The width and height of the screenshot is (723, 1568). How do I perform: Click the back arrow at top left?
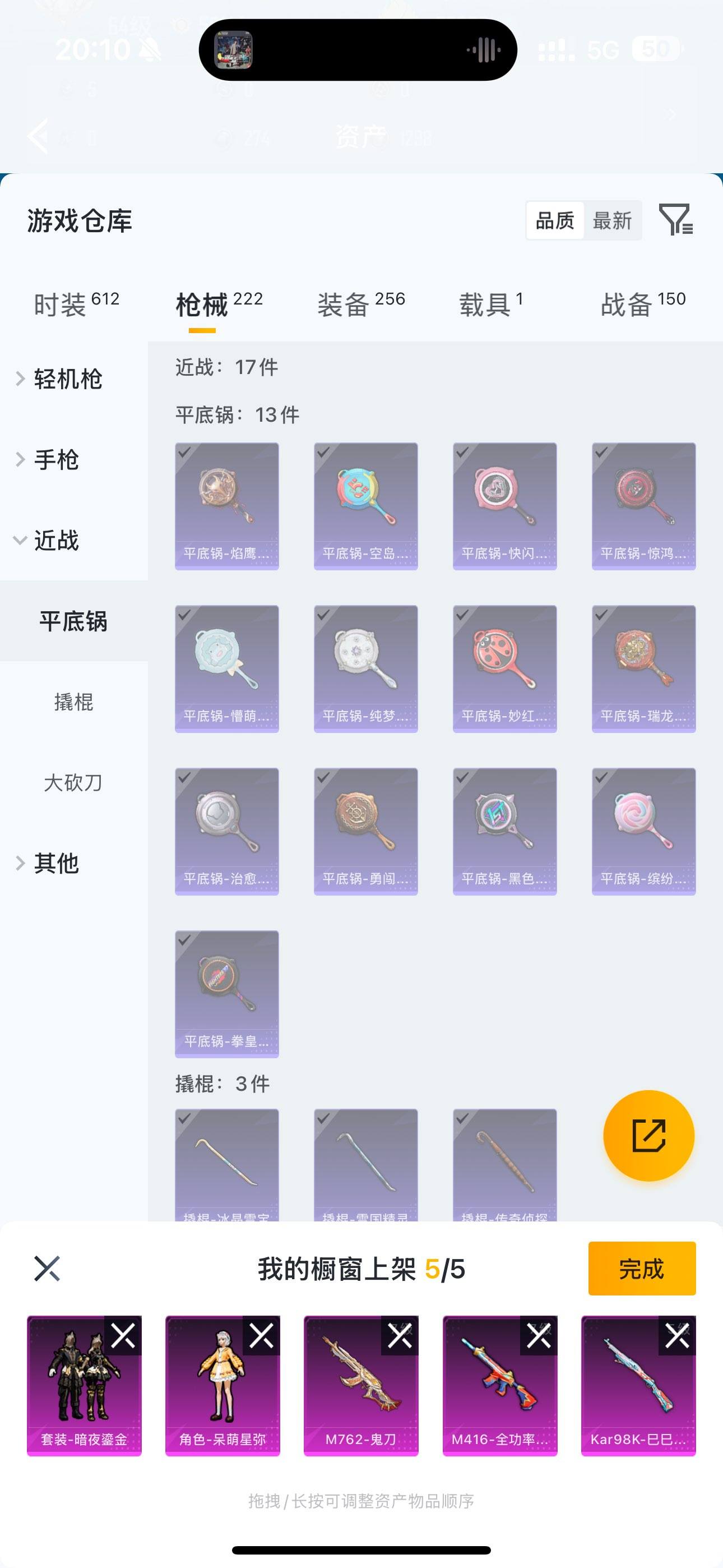pyautogui.click(x=39, y=135)
